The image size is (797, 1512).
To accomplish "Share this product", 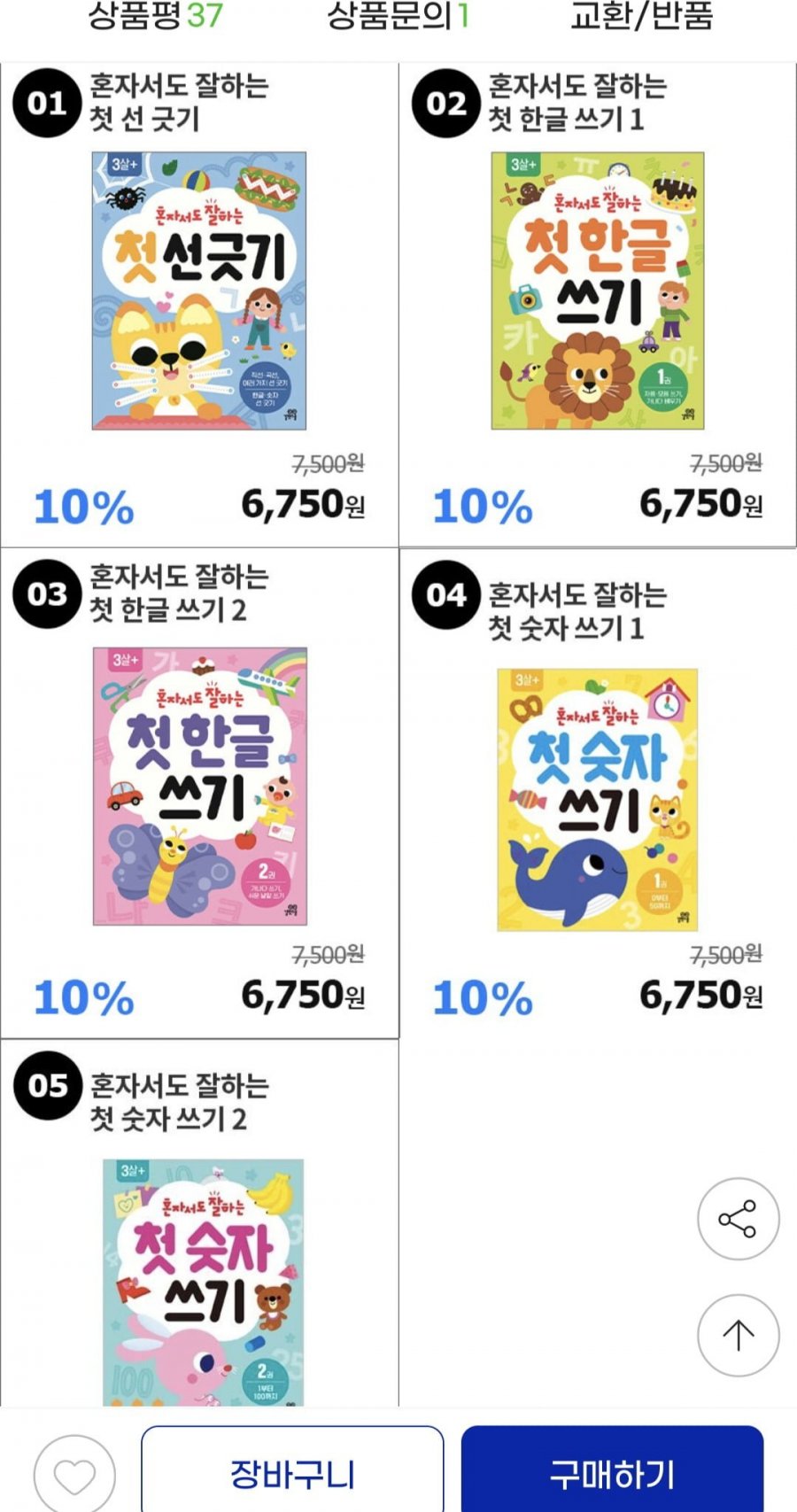I will (738, 1219).
